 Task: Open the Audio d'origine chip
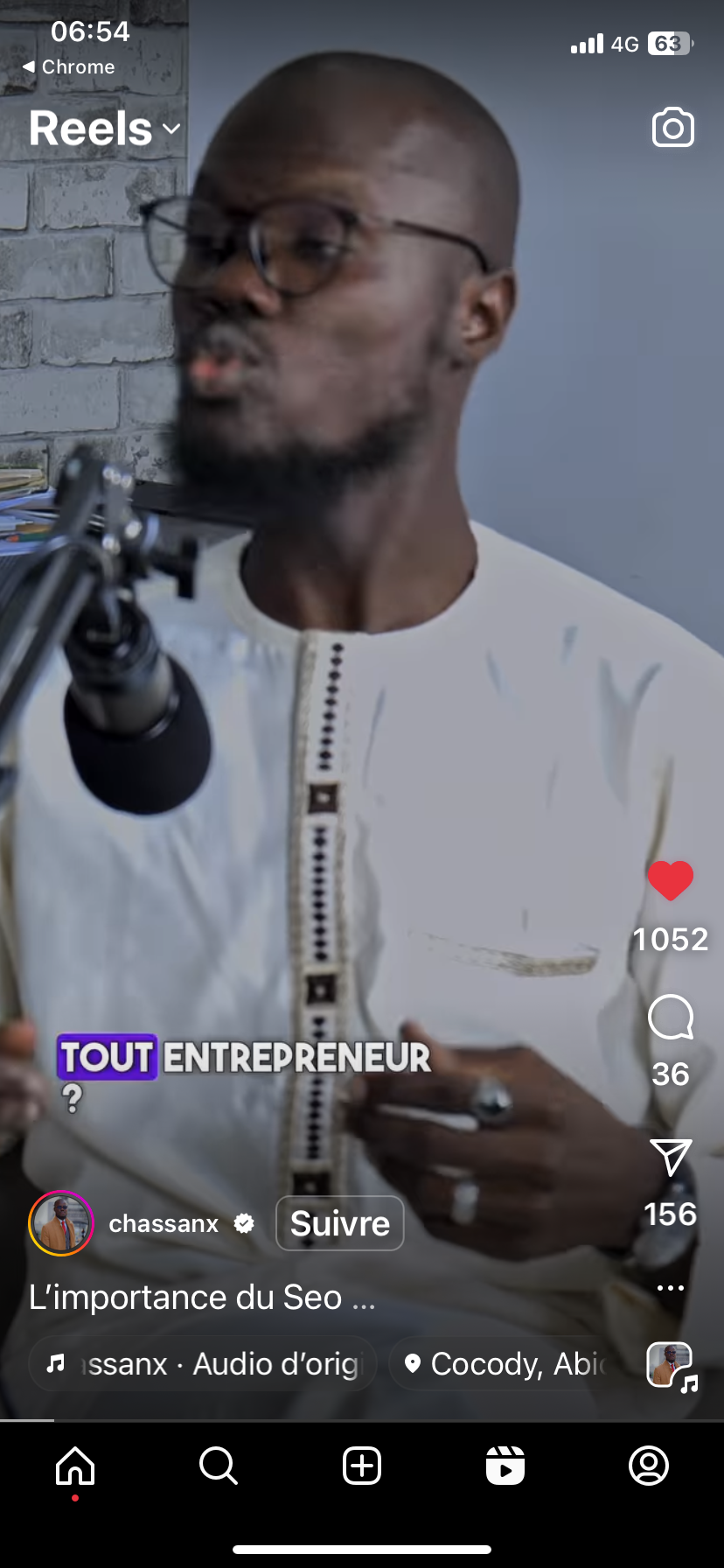click(x=203, y=1363)
